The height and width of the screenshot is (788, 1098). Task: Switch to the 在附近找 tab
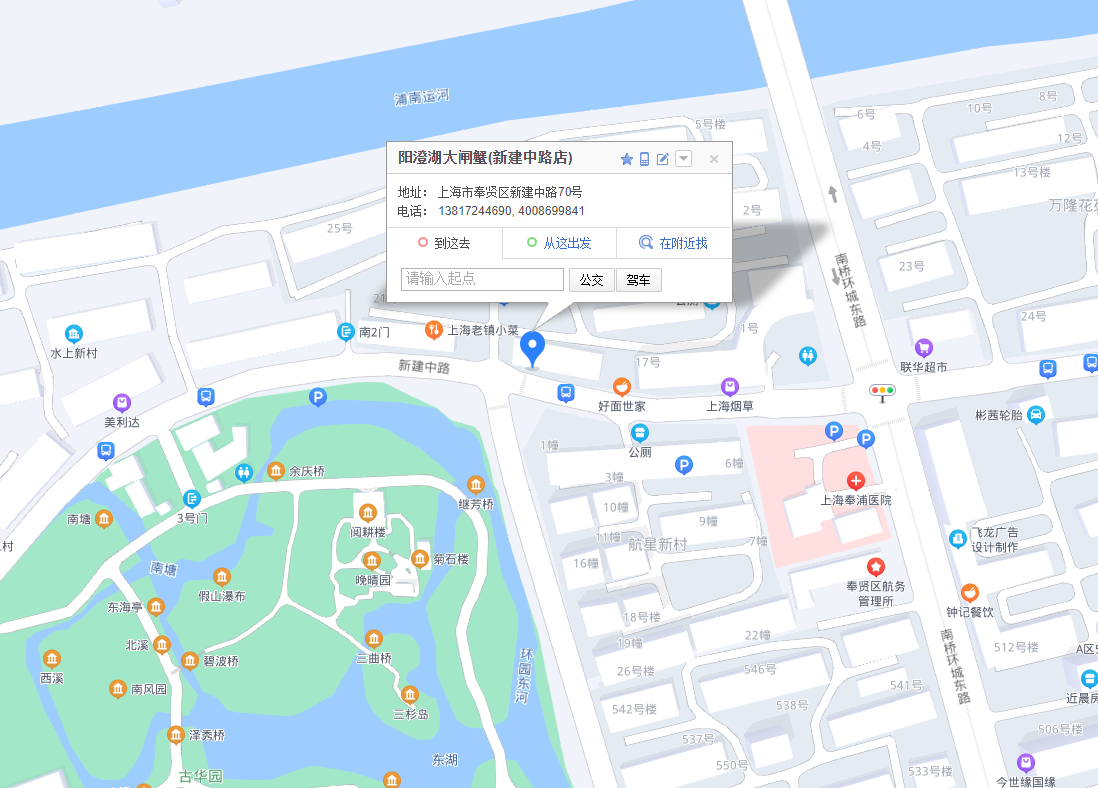[x=674, y=243]
